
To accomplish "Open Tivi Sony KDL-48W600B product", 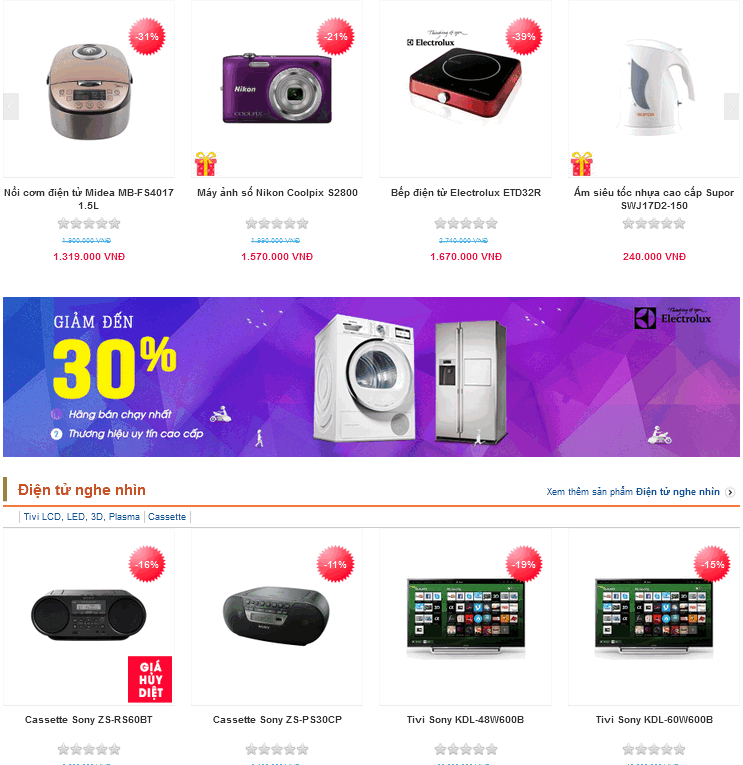I will click(465, 719).
